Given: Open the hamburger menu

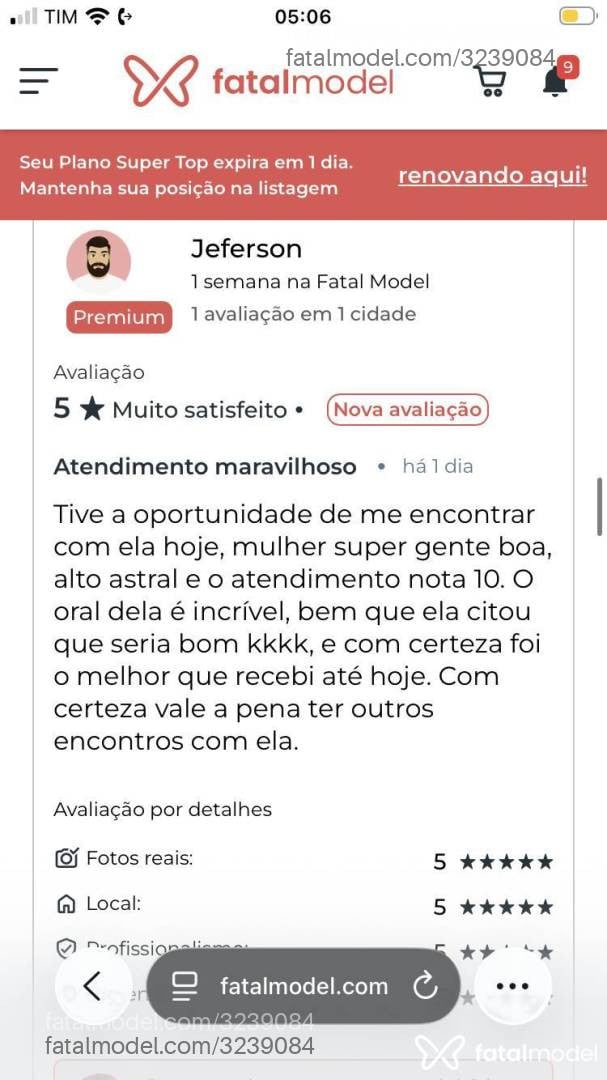Looking at the screenshot, I should [39, 81].
